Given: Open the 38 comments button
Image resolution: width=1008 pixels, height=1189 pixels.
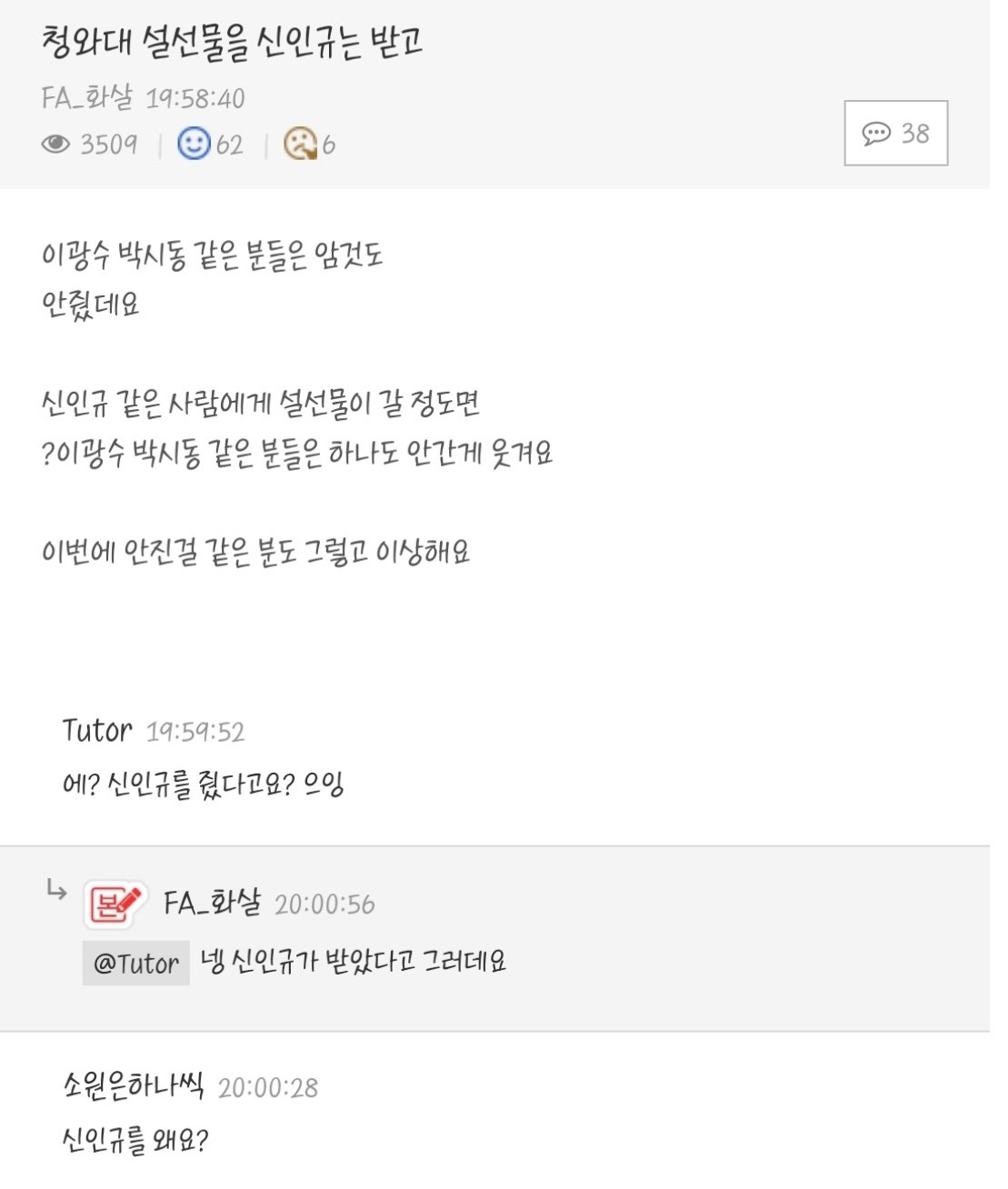Looking at the screenshot, I should [895, 134].
